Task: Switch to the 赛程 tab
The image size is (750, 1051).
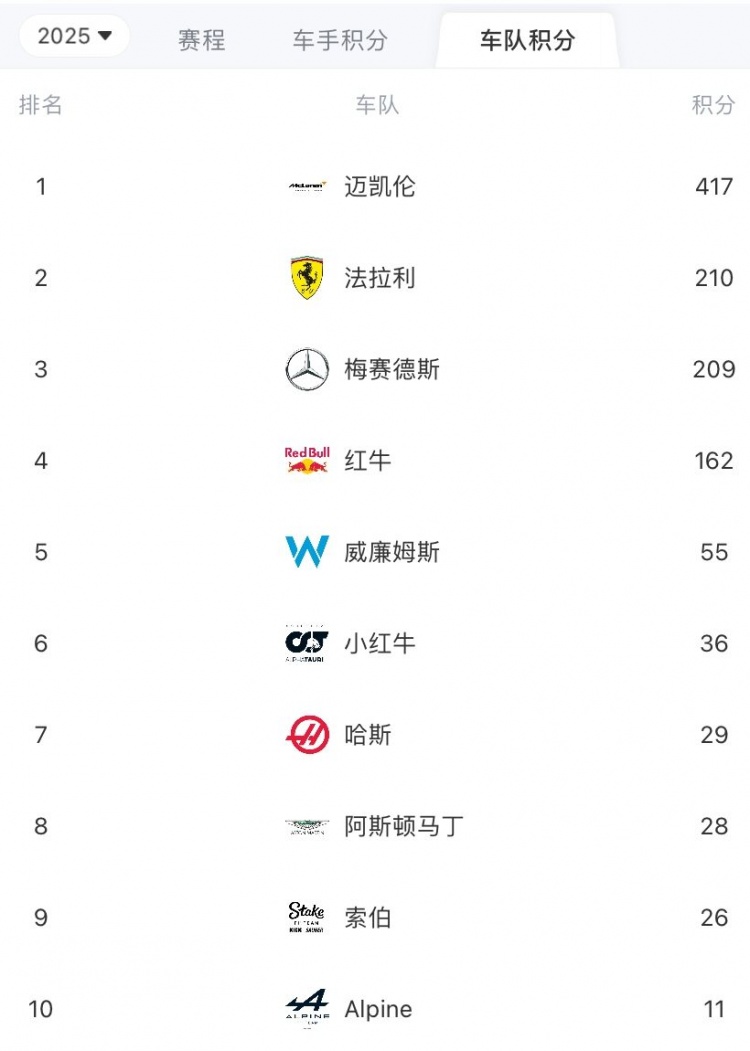Action: coord(202,40)
